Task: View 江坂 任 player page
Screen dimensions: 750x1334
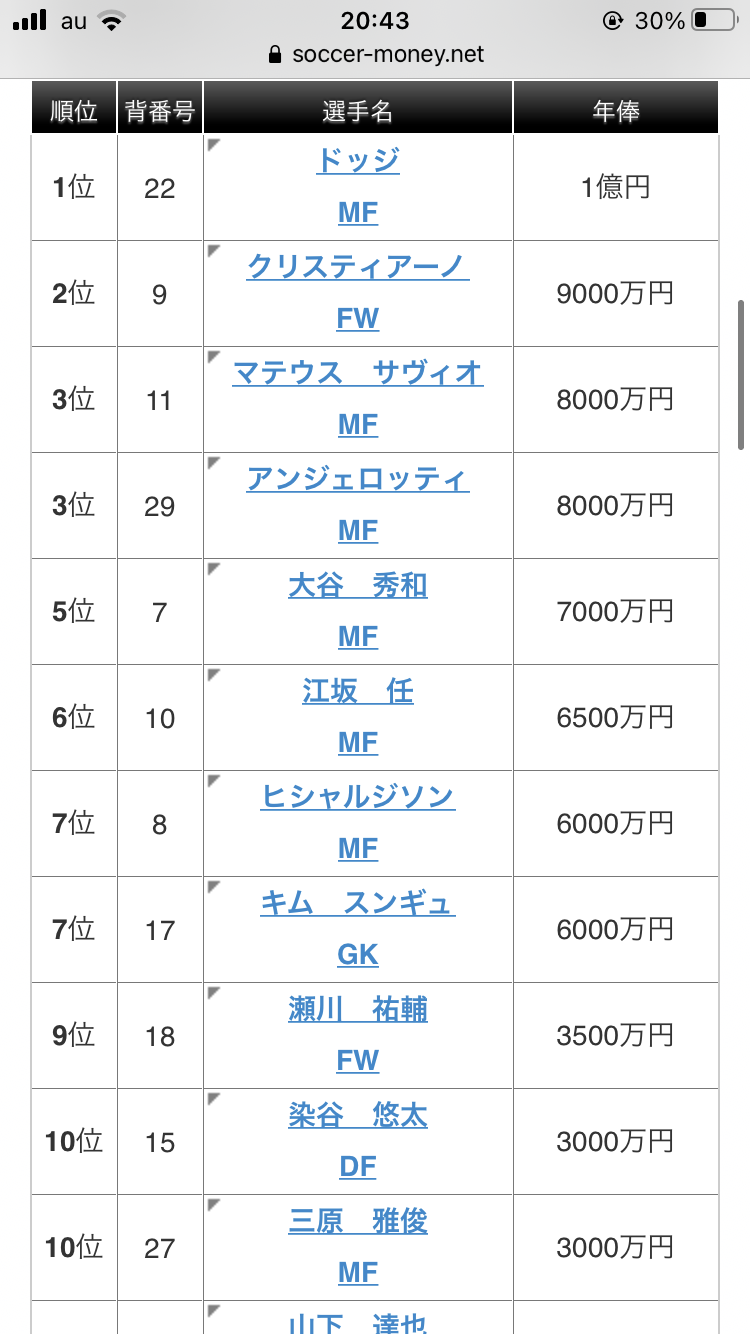Action: click(358, 690)
